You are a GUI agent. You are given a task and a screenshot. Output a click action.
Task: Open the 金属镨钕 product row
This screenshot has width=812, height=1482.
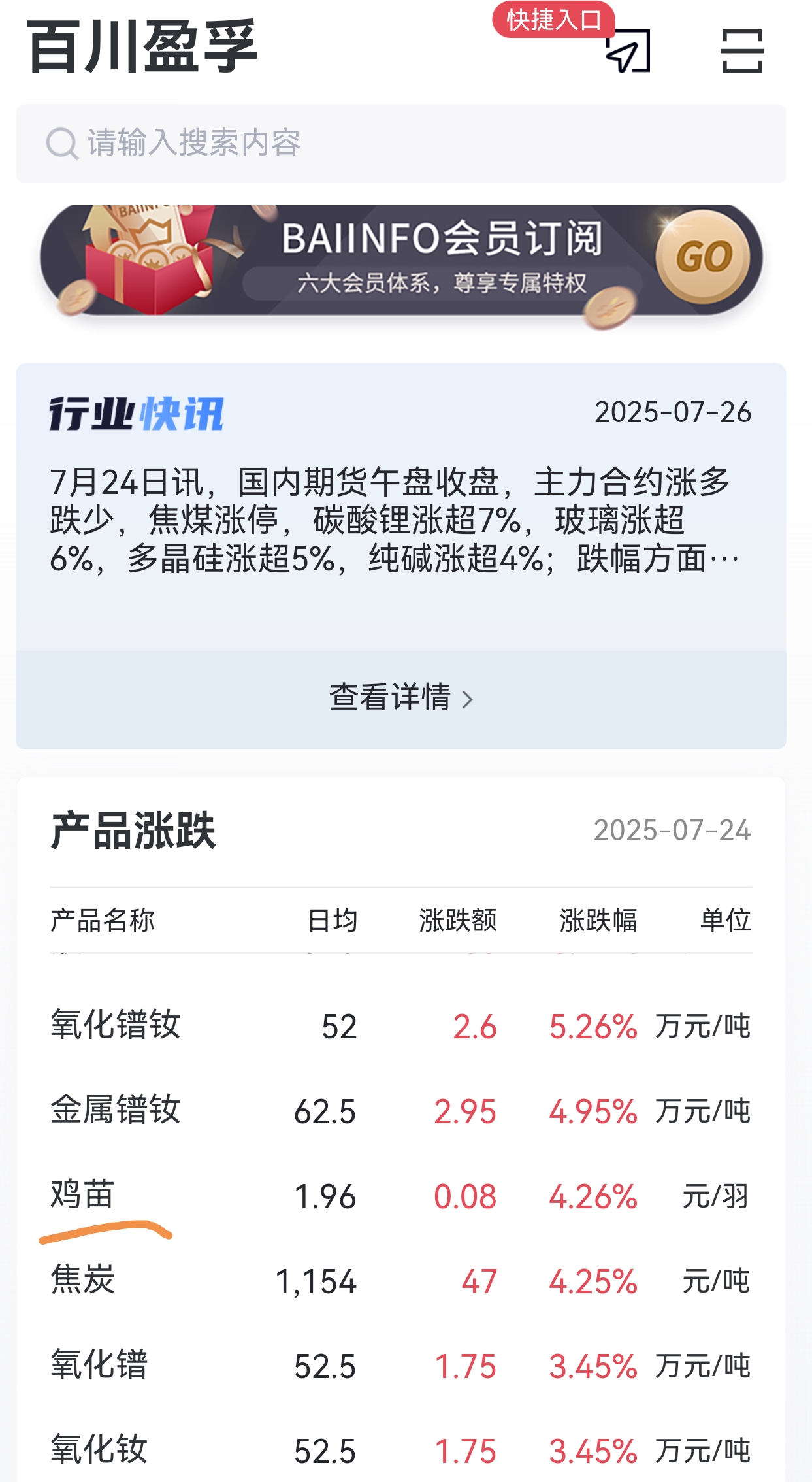(x=400, y=1111)
